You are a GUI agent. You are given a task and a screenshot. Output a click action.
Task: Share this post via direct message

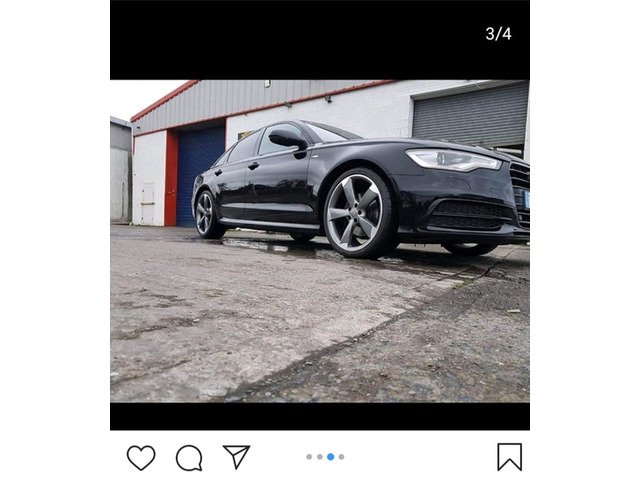[x=236, y=457]
